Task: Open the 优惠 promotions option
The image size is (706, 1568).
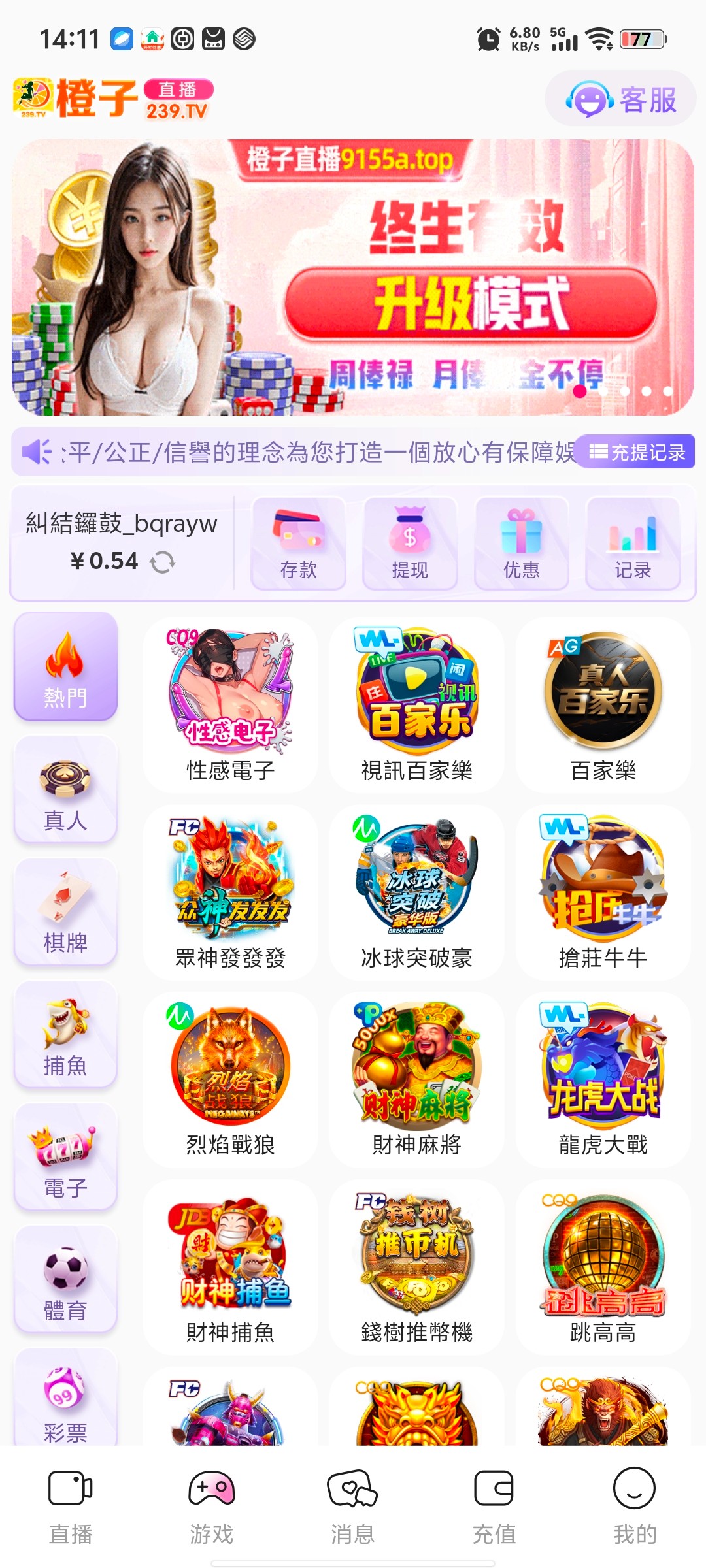Action: tap(521, 544)
